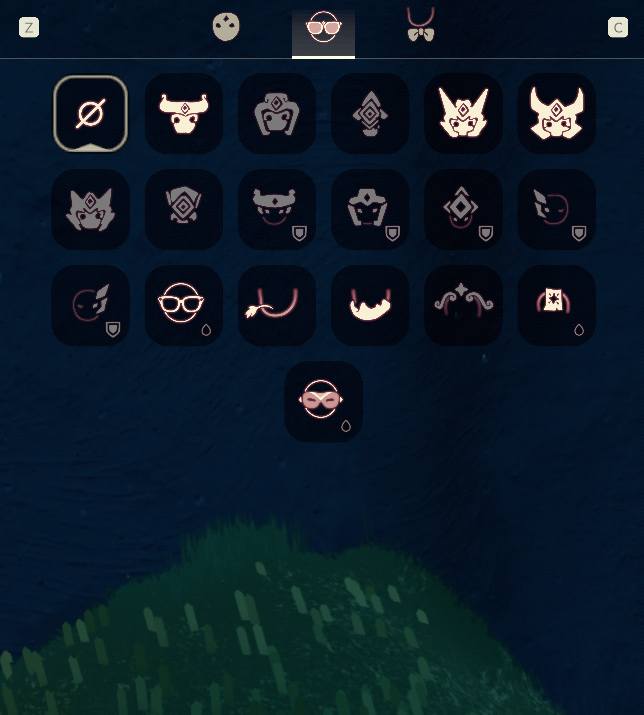Screen dimensions: 644x715
Task: Equip the white beard accessory
Action: coord(370,305)
